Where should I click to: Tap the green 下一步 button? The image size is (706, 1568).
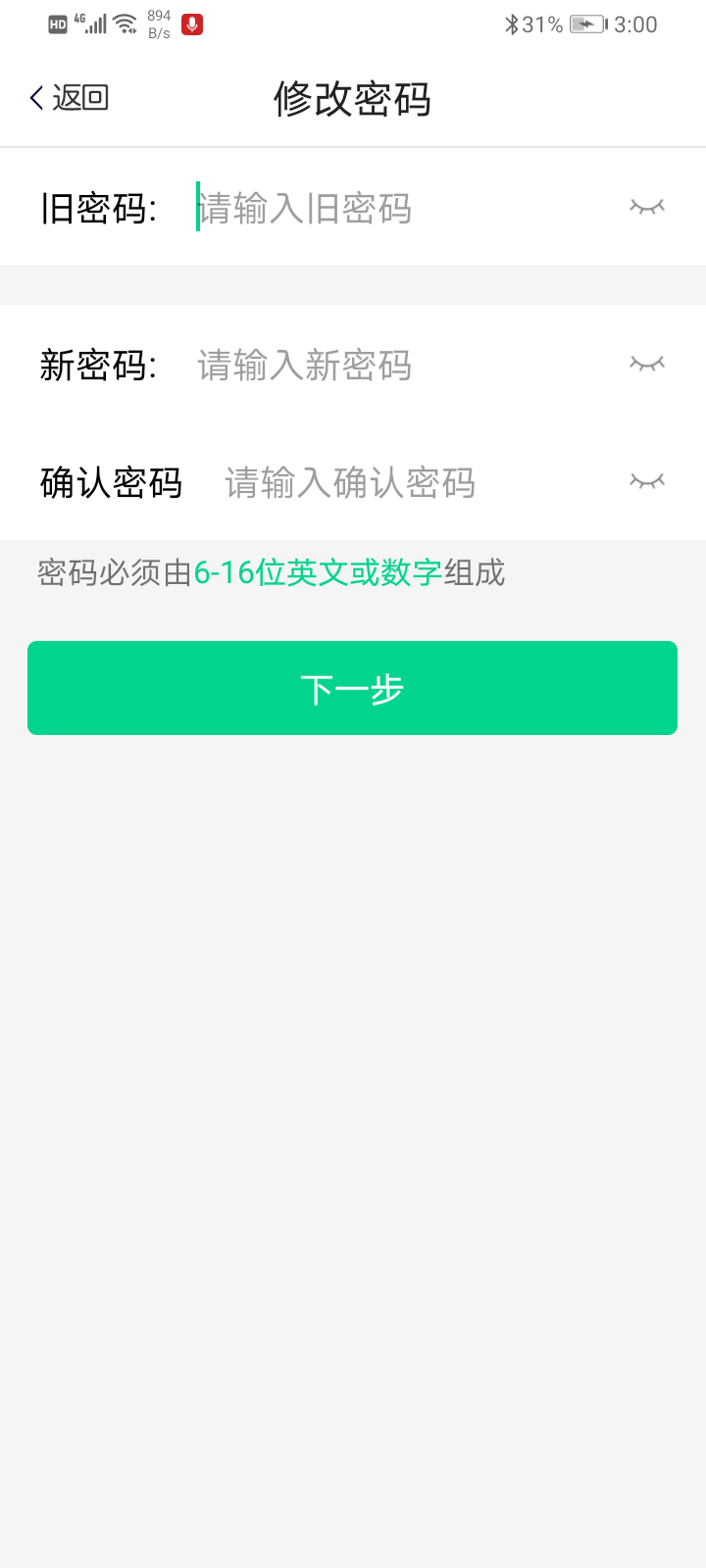tap(352, 688)
